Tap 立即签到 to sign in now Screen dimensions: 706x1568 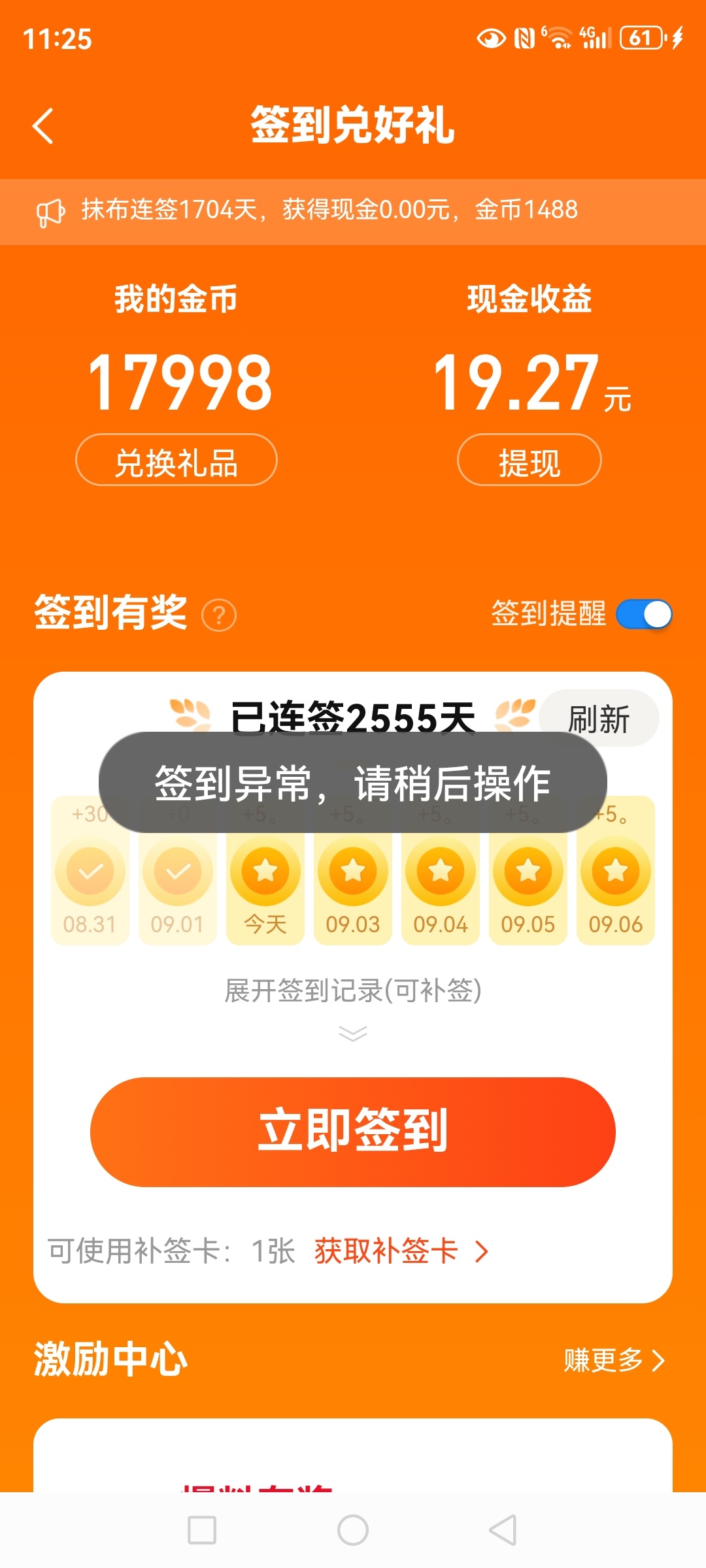click(x=353, y=1132)
